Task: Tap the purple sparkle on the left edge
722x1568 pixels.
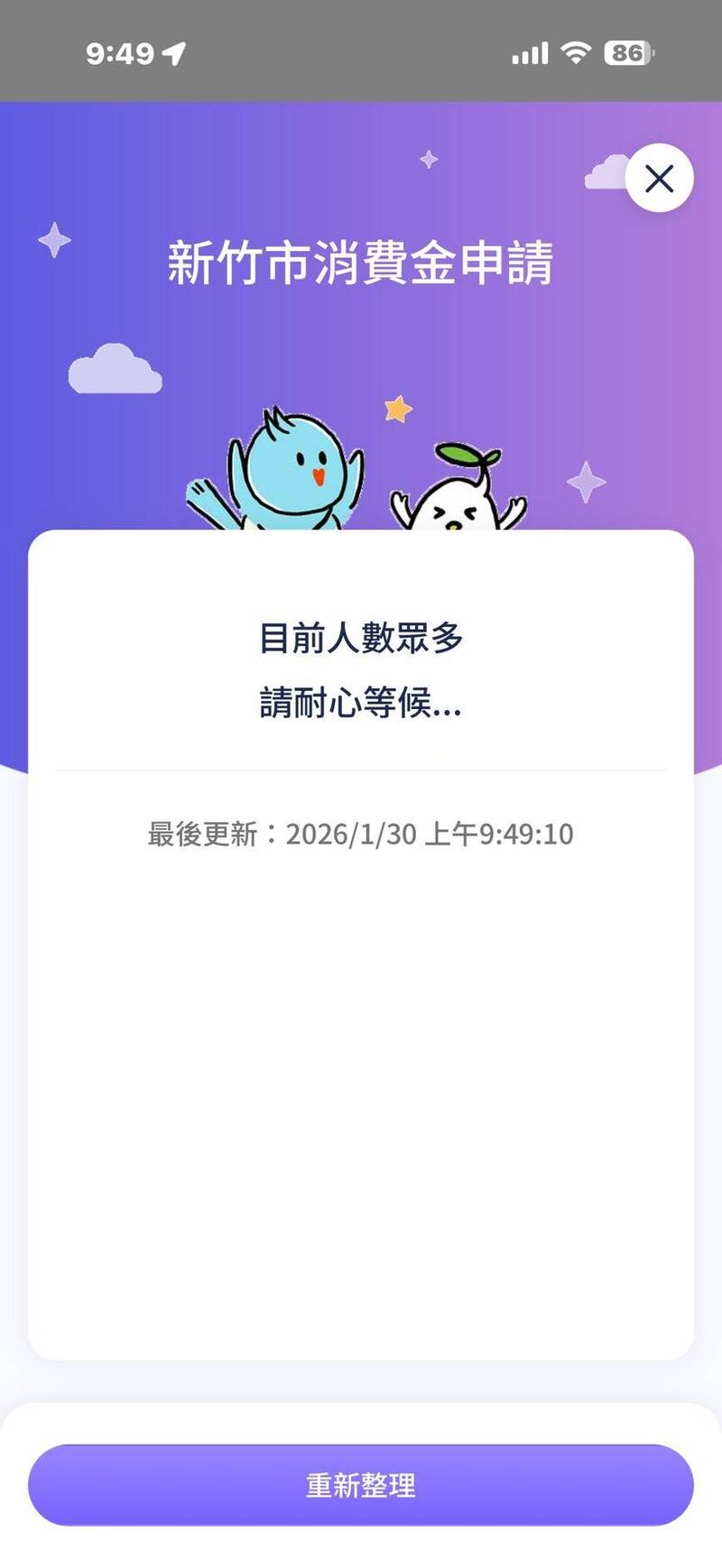Action: 56,239
